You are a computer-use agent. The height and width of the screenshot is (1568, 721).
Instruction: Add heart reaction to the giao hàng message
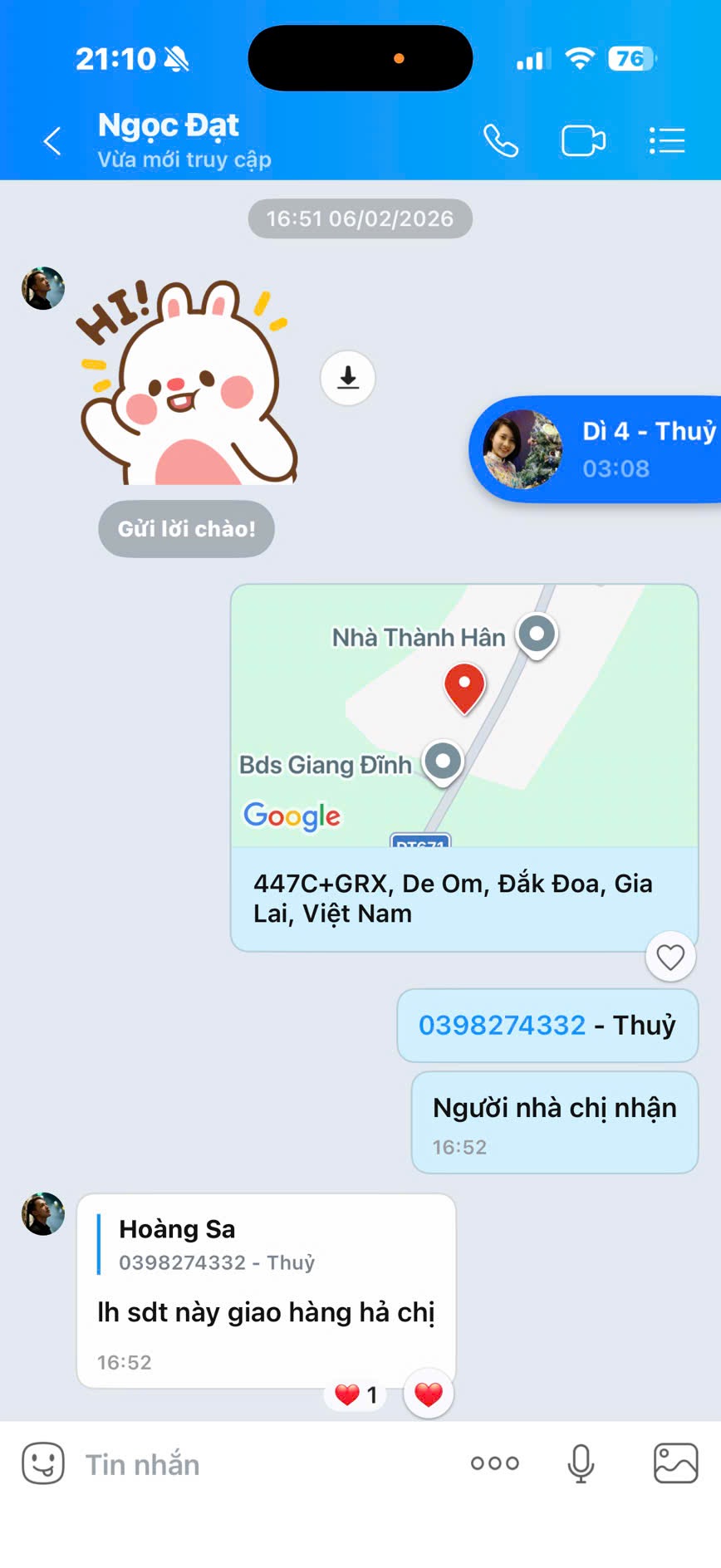click(429, 1394)
